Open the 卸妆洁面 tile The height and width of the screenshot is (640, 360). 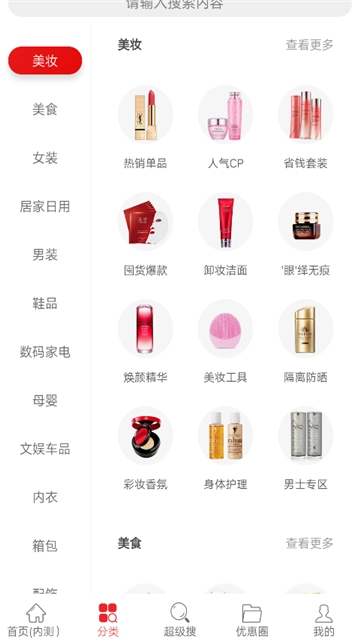tap(225, 234)
